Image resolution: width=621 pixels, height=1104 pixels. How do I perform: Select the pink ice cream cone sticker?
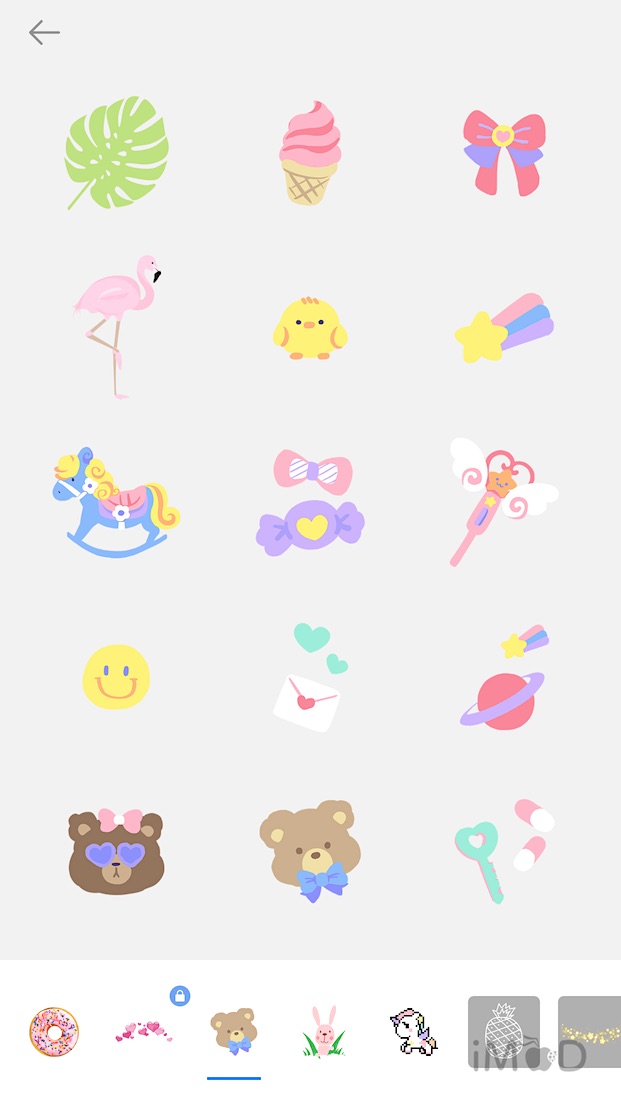[x=309, y=153]
